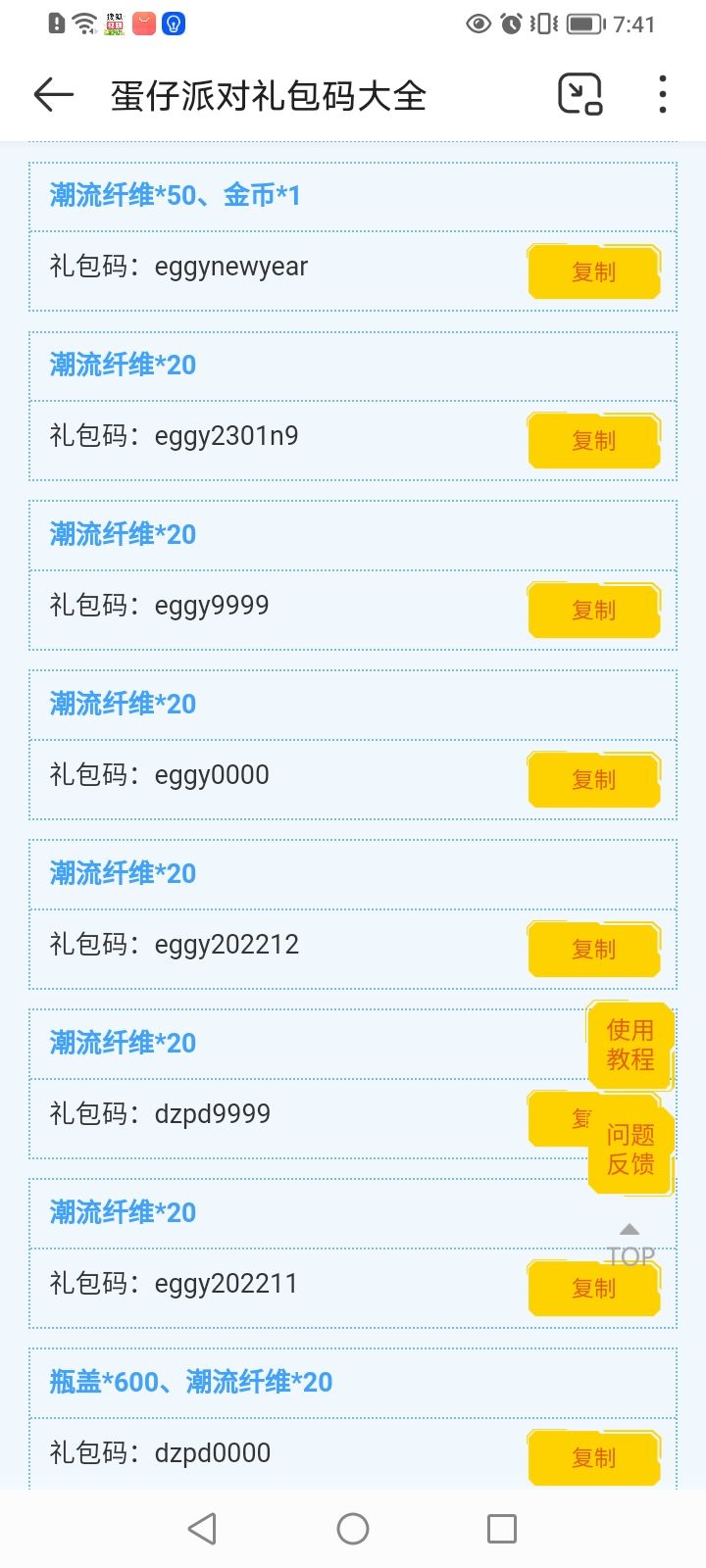This screenshot has height=1568, width=706.
Task: Open the floating window icon in the header
Action: (580, 95)
